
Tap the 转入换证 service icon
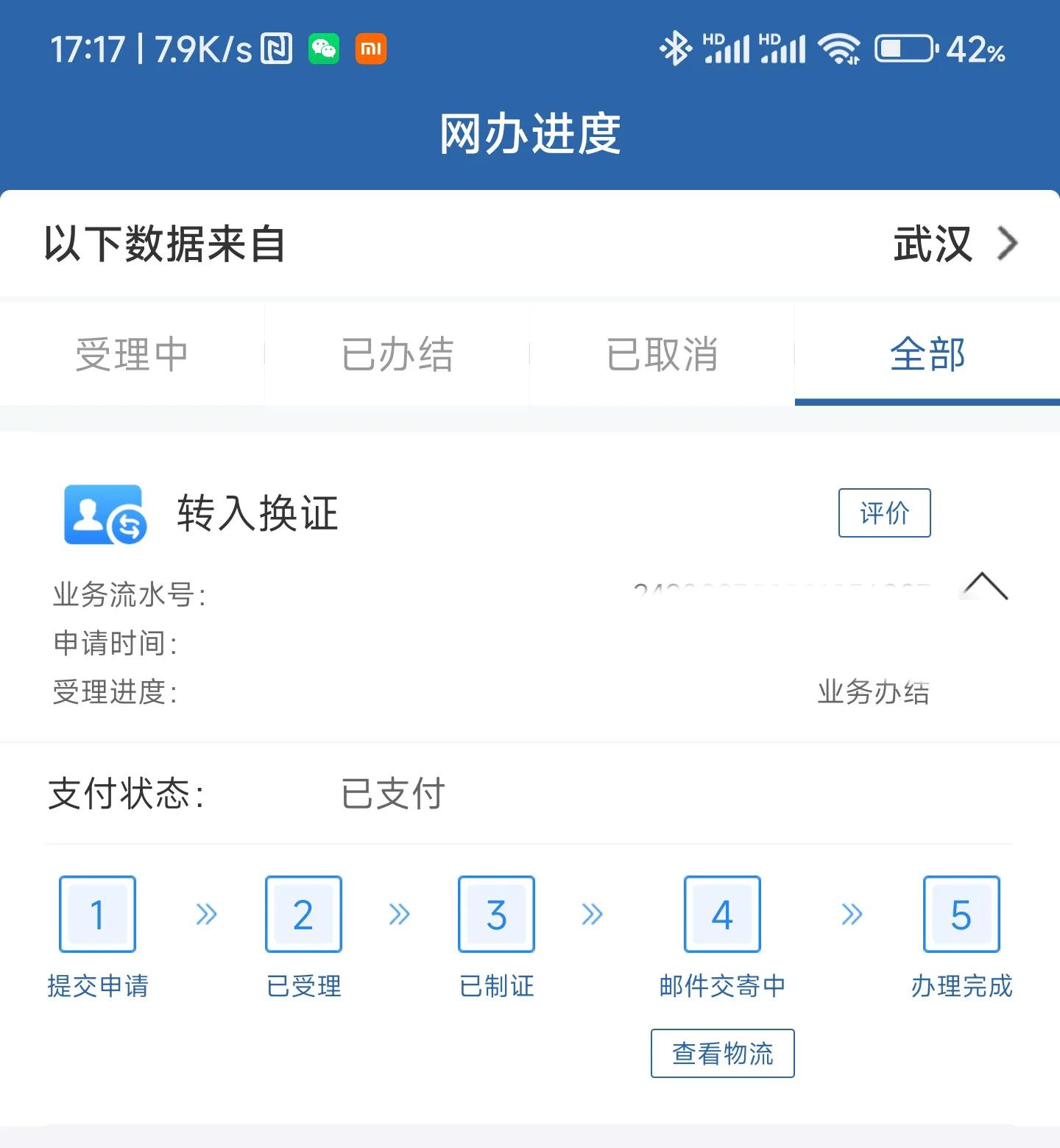(105, 515)
